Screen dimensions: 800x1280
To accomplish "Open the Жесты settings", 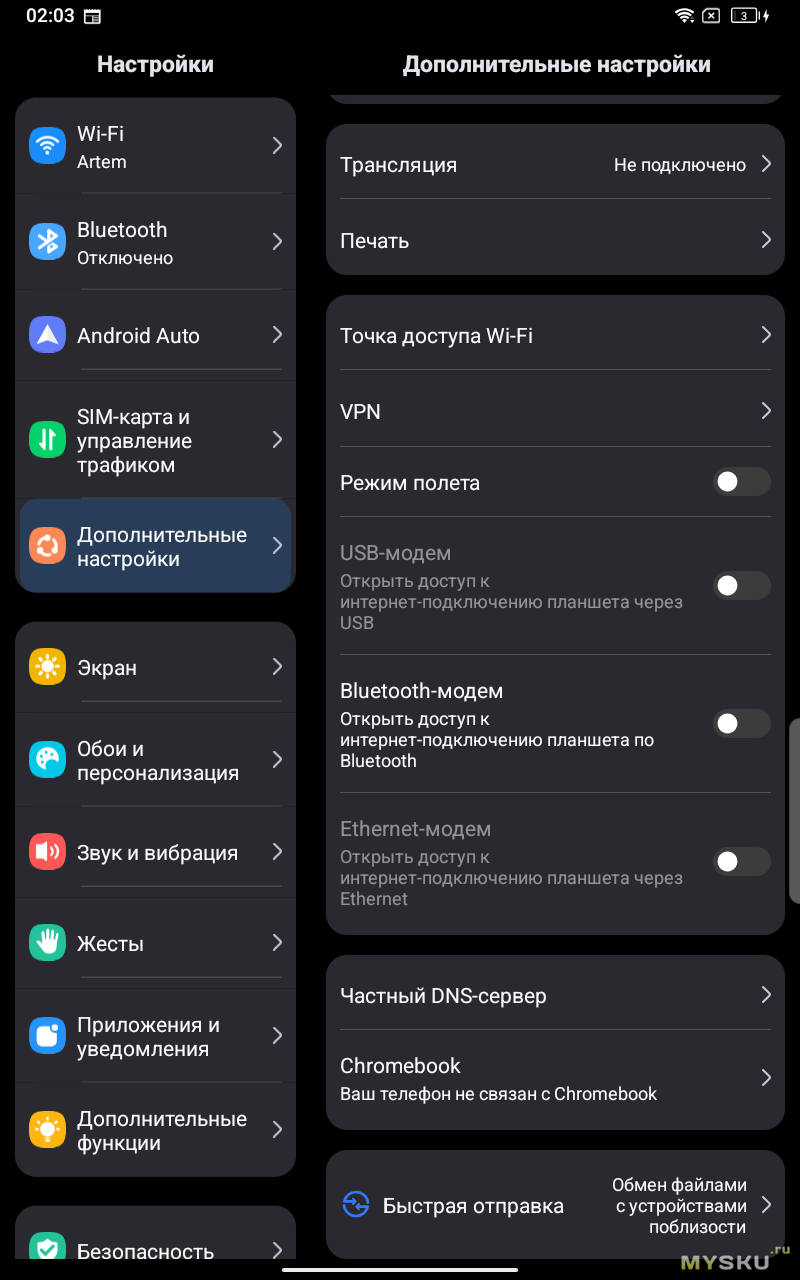I will pos(155,943).
